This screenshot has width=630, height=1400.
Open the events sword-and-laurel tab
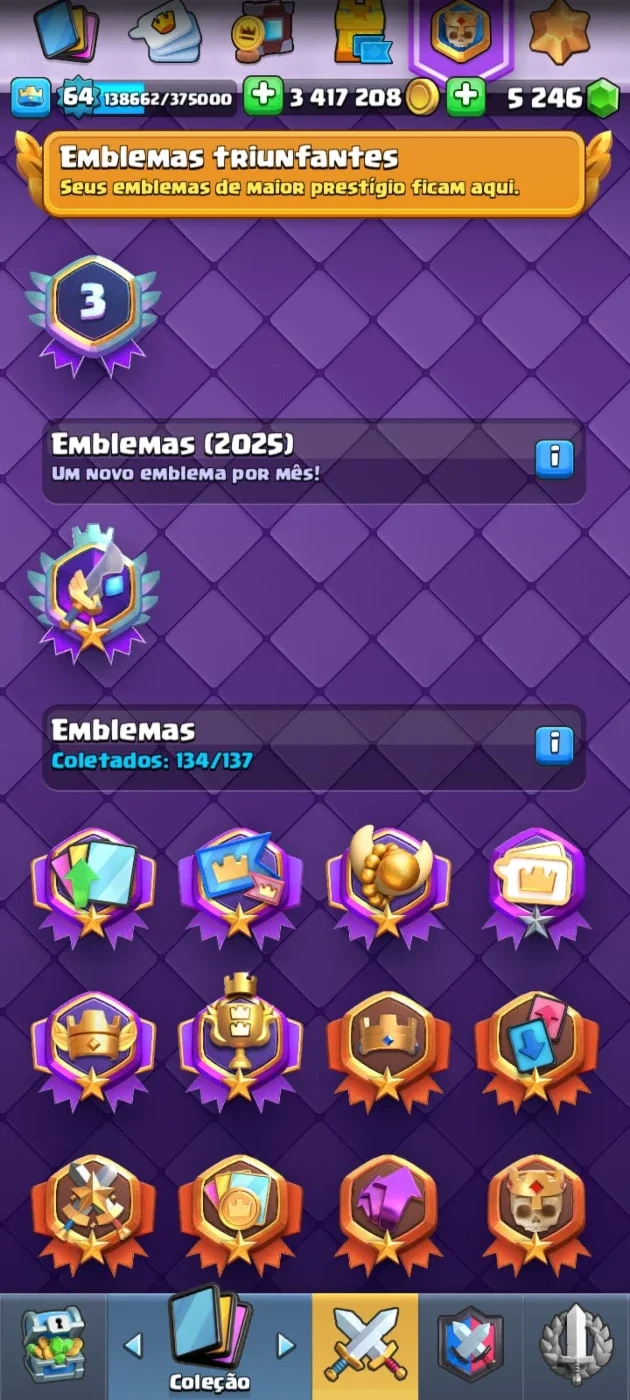coord(577,1346)
